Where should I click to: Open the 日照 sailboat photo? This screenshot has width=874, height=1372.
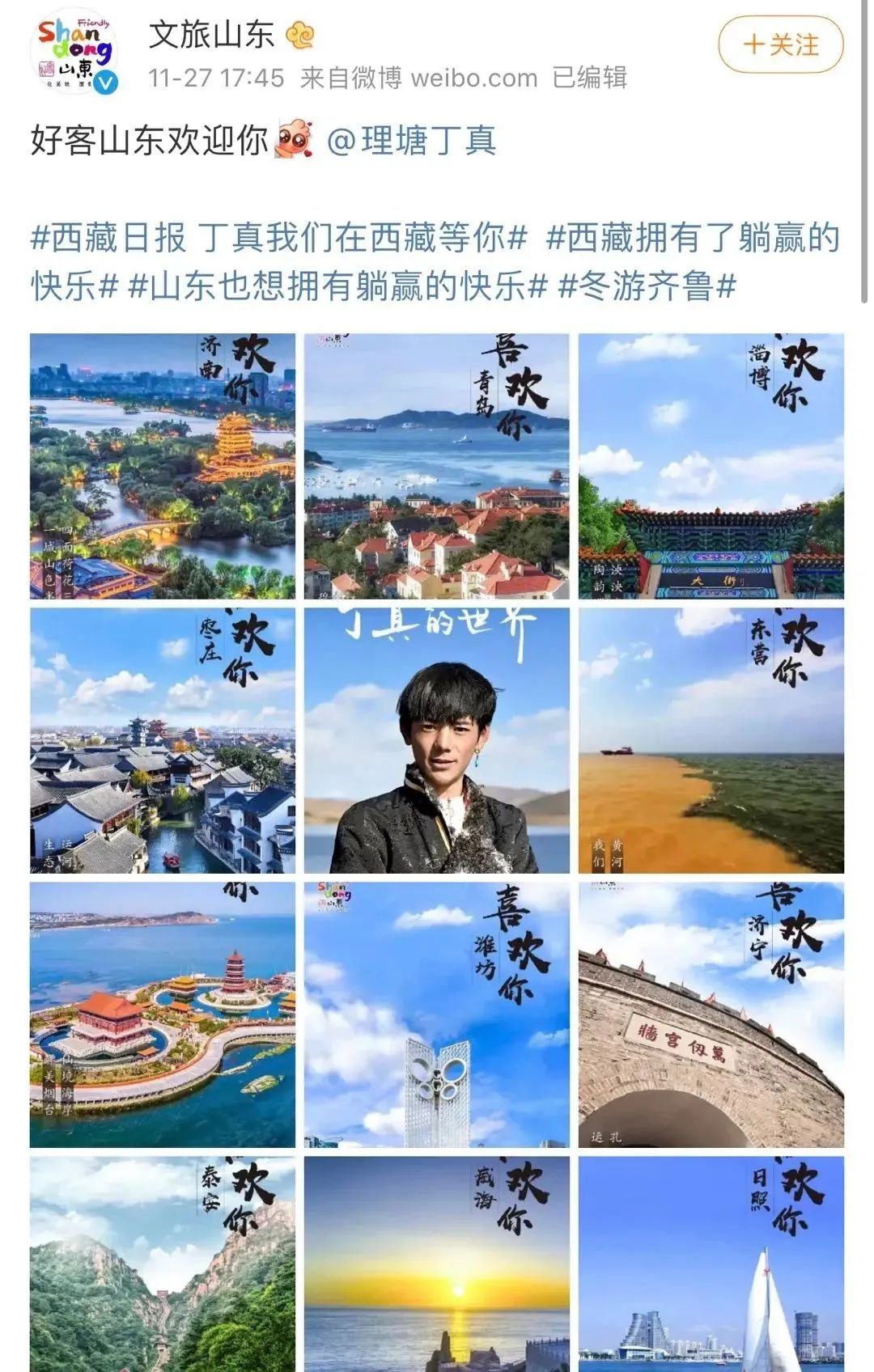(711, 1264)
